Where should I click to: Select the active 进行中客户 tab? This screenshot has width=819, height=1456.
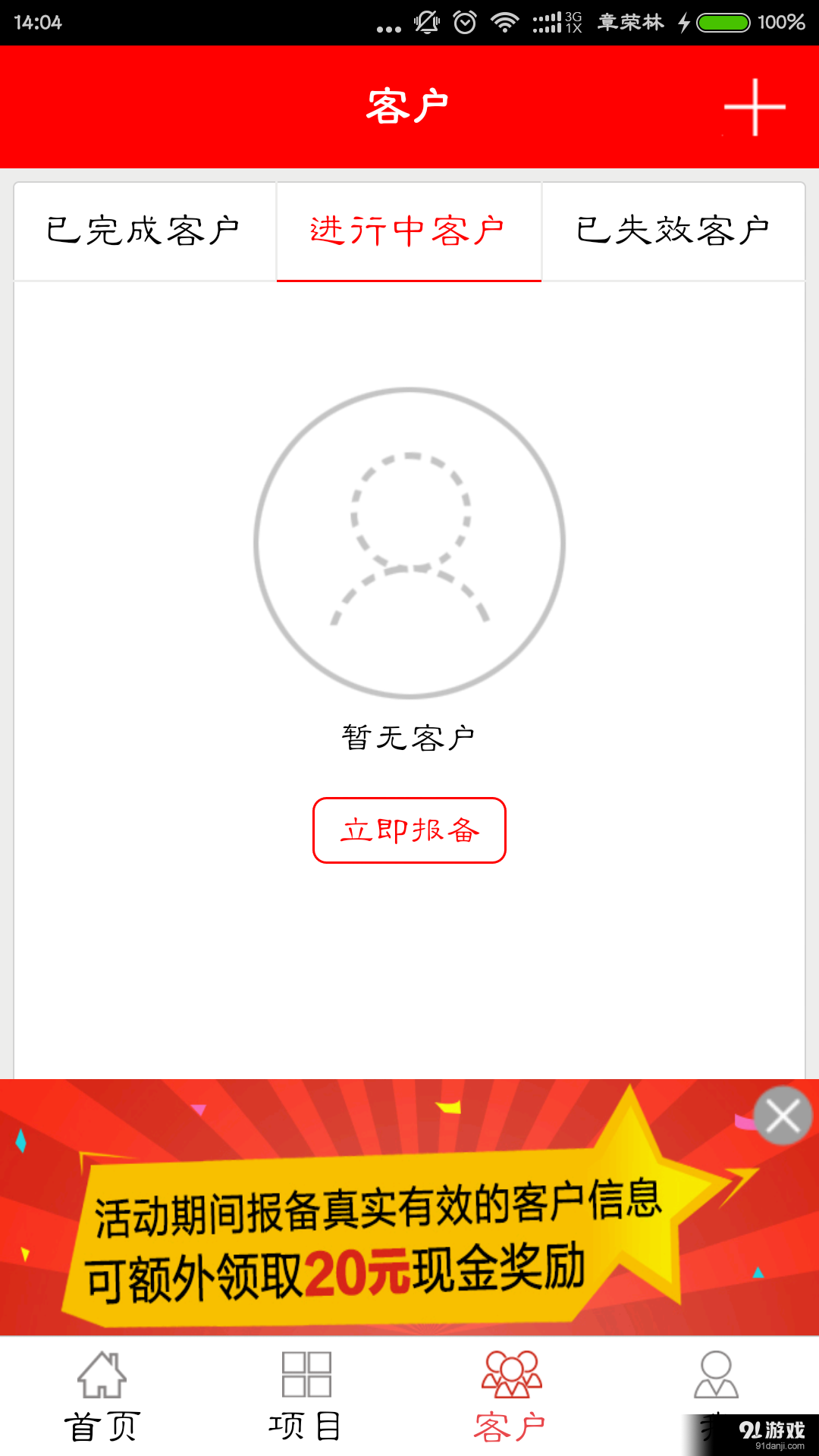(408, 230)
